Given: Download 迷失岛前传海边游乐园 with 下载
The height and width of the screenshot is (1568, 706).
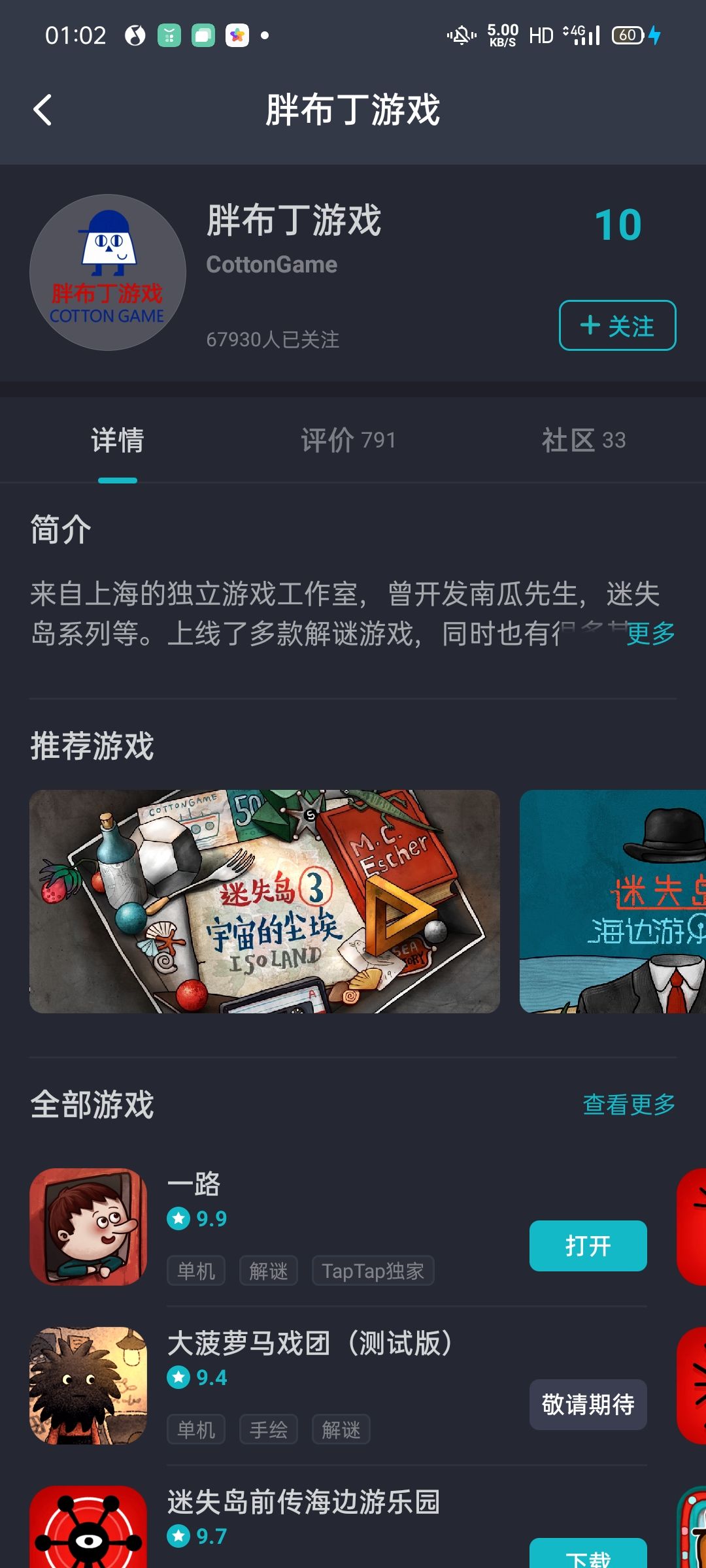Looking at the screenshot, I should click(x=588, y=1555).
